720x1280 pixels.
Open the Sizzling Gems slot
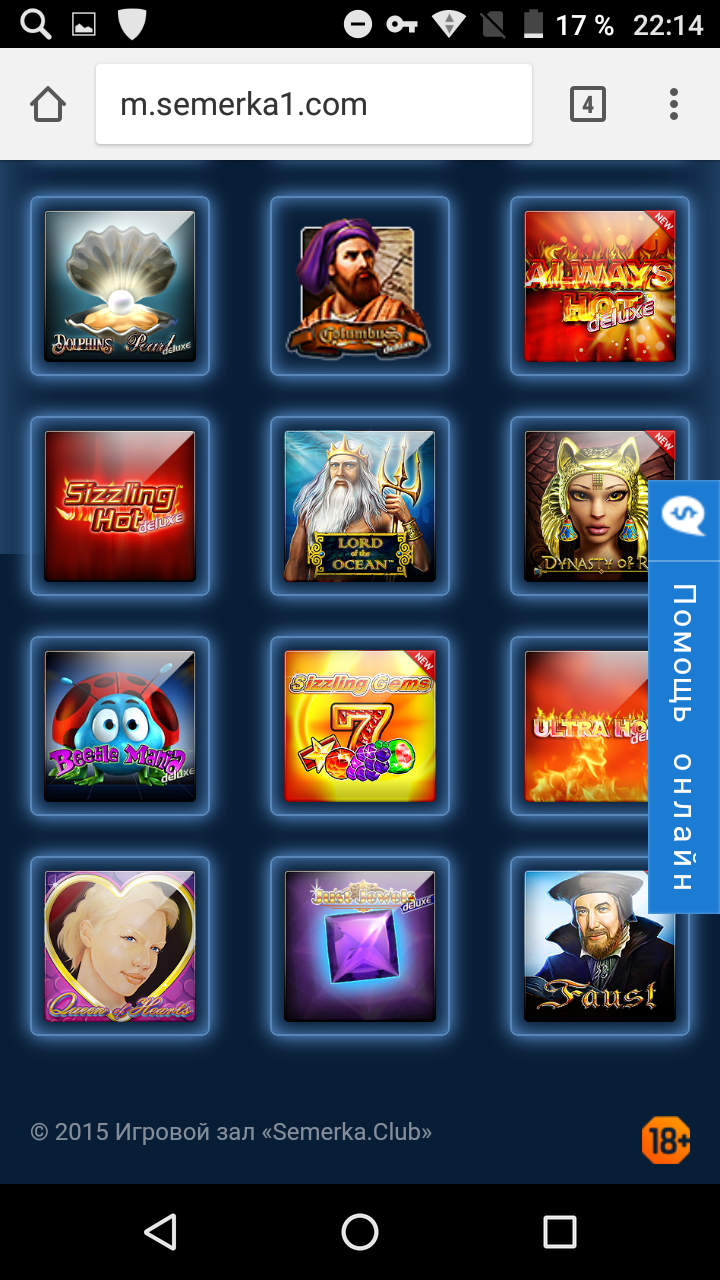(360, 726)
